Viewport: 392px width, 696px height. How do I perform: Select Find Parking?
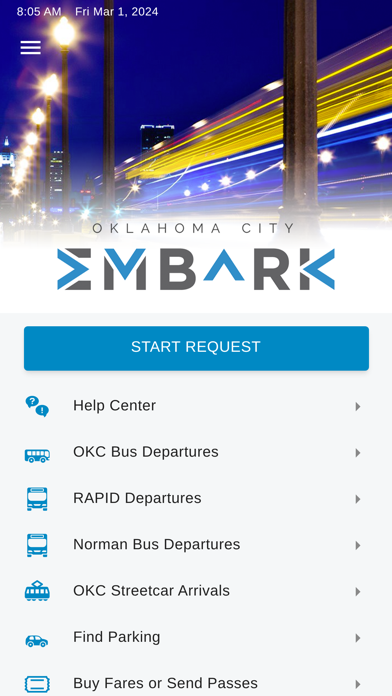pos(196,637)
